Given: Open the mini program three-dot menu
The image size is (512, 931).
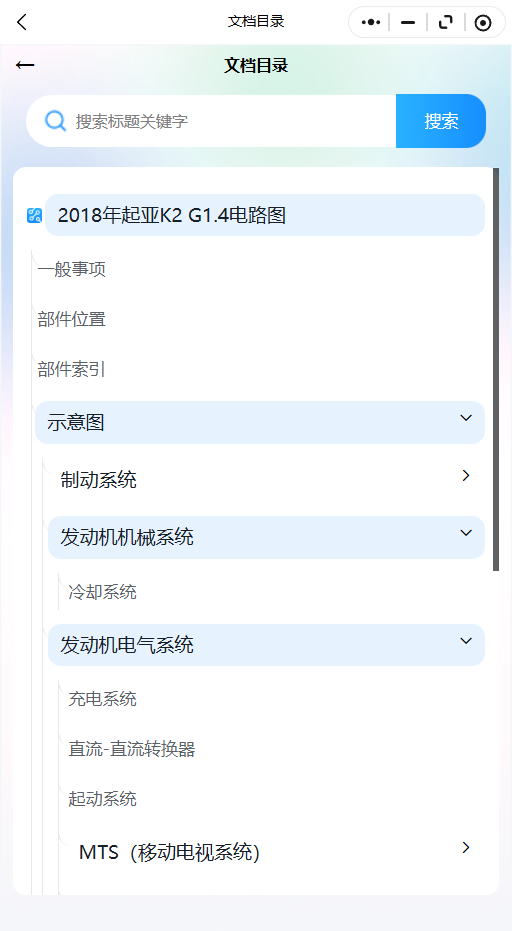Looking at the screenshot, I should (x=371, y=23).
